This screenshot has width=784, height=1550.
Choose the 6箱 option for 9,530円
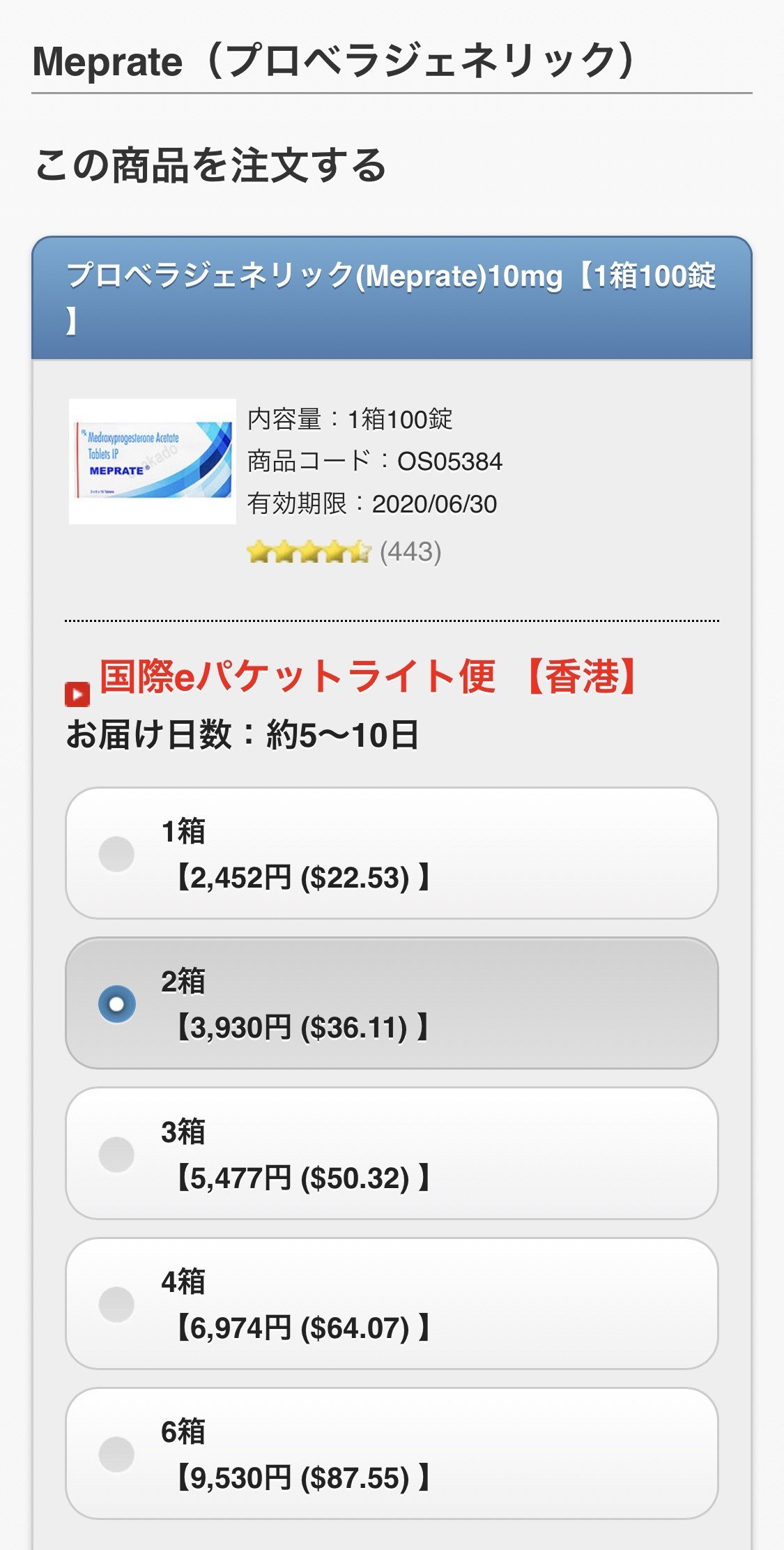coord(392,1454)
